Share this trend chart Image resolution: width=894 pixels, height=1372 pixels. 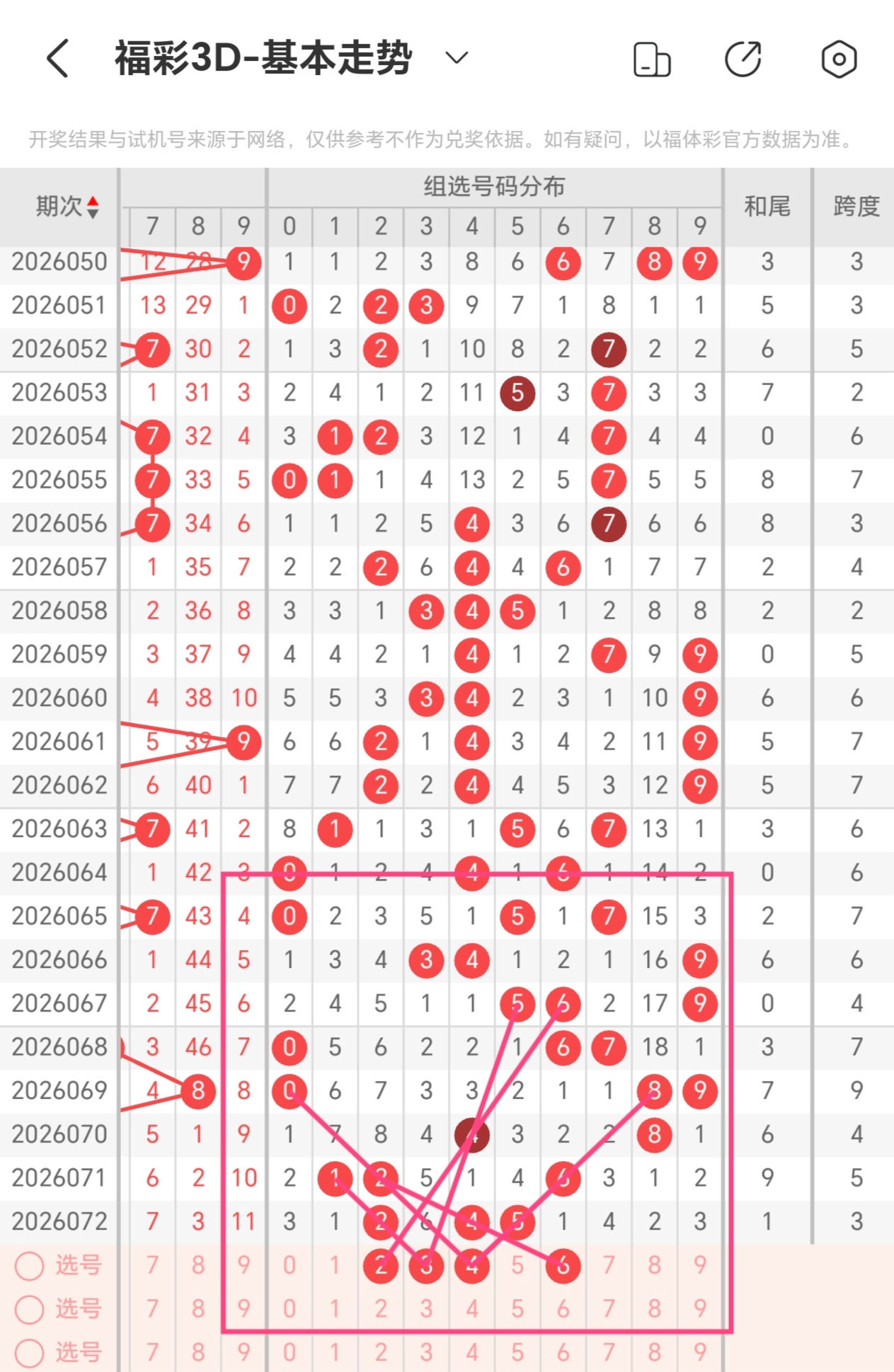[x=743, y=59]
